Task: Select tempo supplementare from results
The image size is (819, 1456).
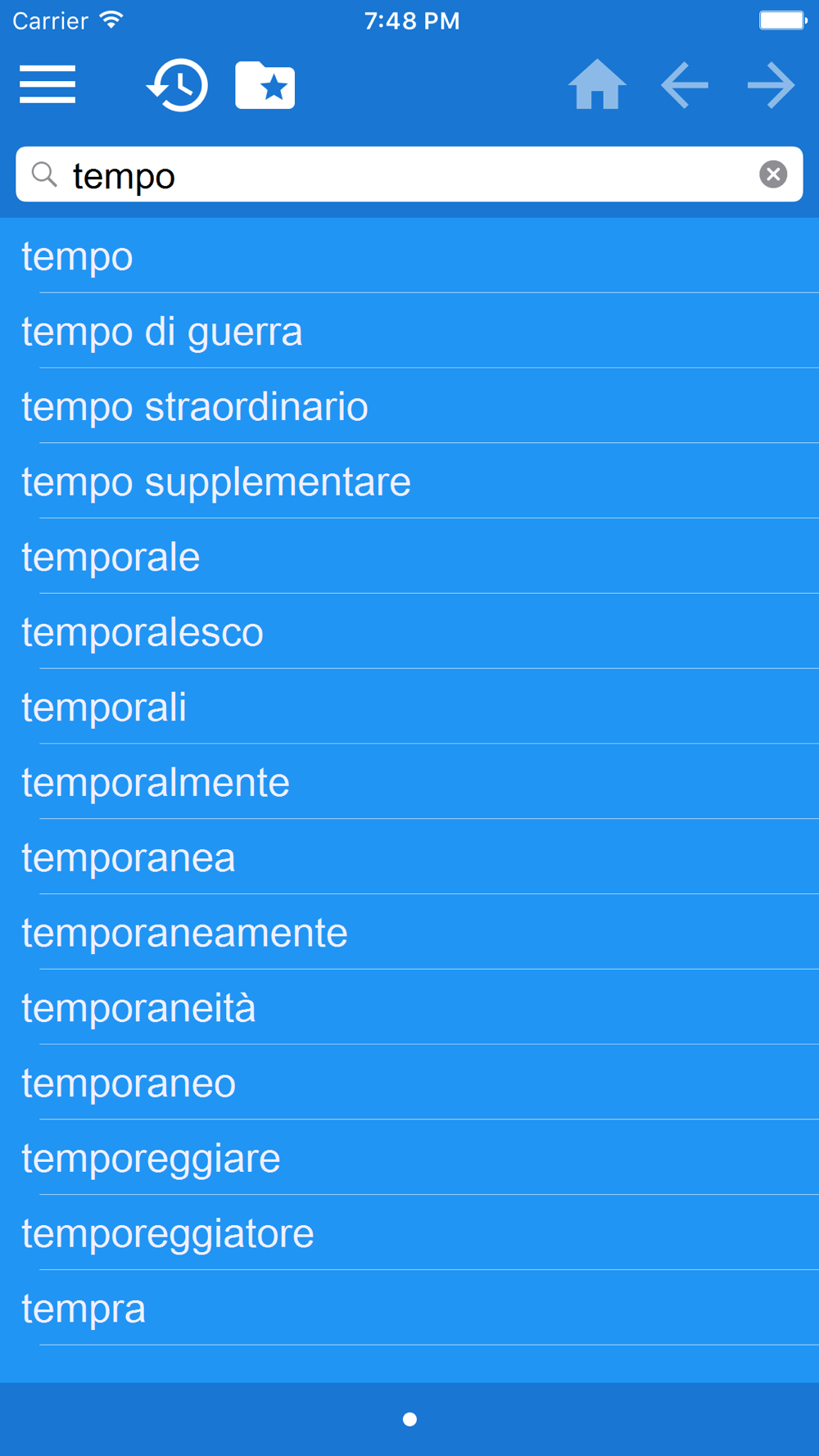Action: [x=216, y=482]
